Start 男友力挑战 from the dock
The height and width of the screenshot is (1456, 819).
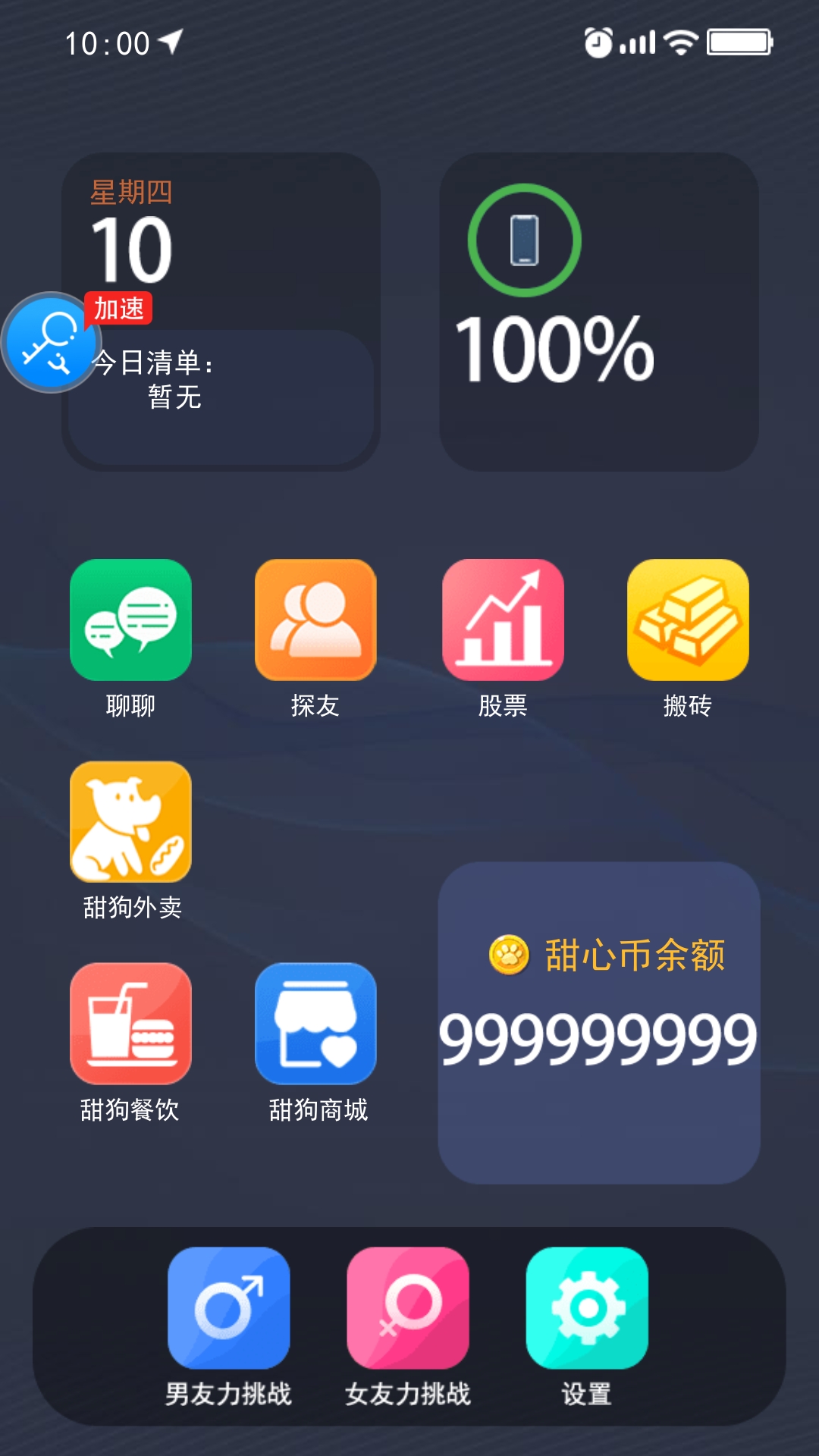pos(228,1308)
